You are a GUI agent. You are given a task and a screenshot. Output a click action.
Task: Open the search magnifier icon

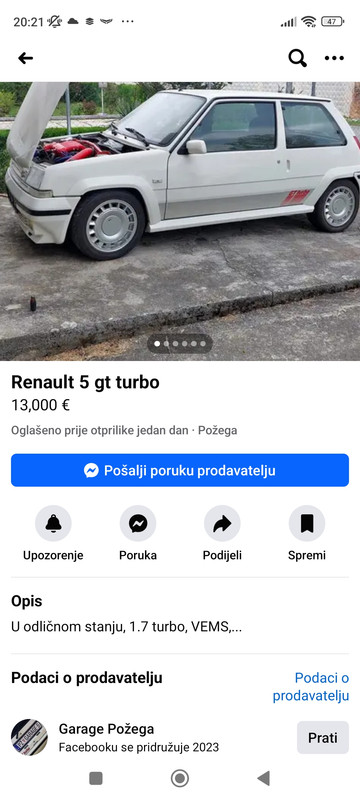297,58
